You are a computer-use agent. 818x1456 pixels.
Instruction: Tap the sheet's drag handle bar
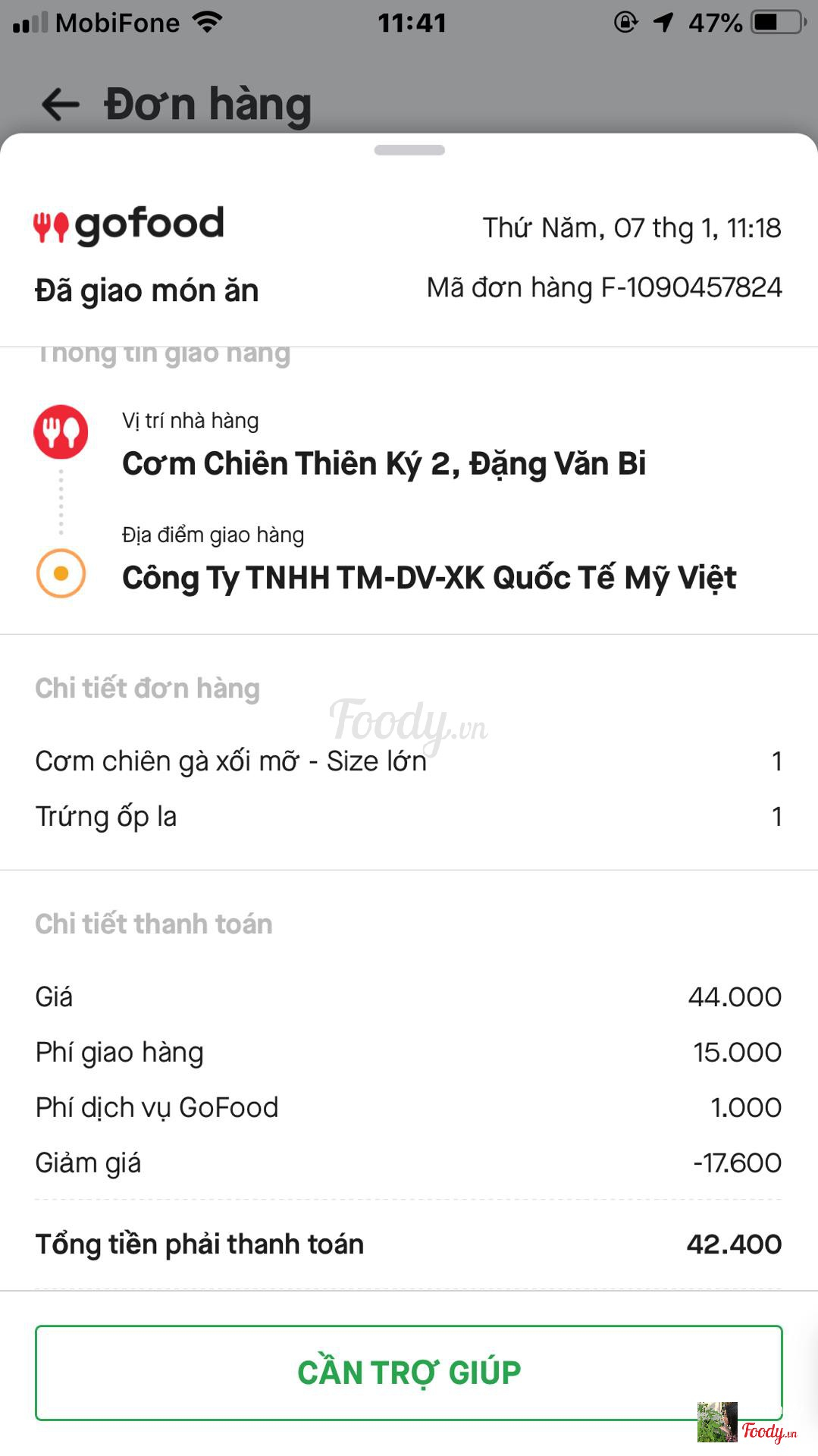[x=409, y=150]
